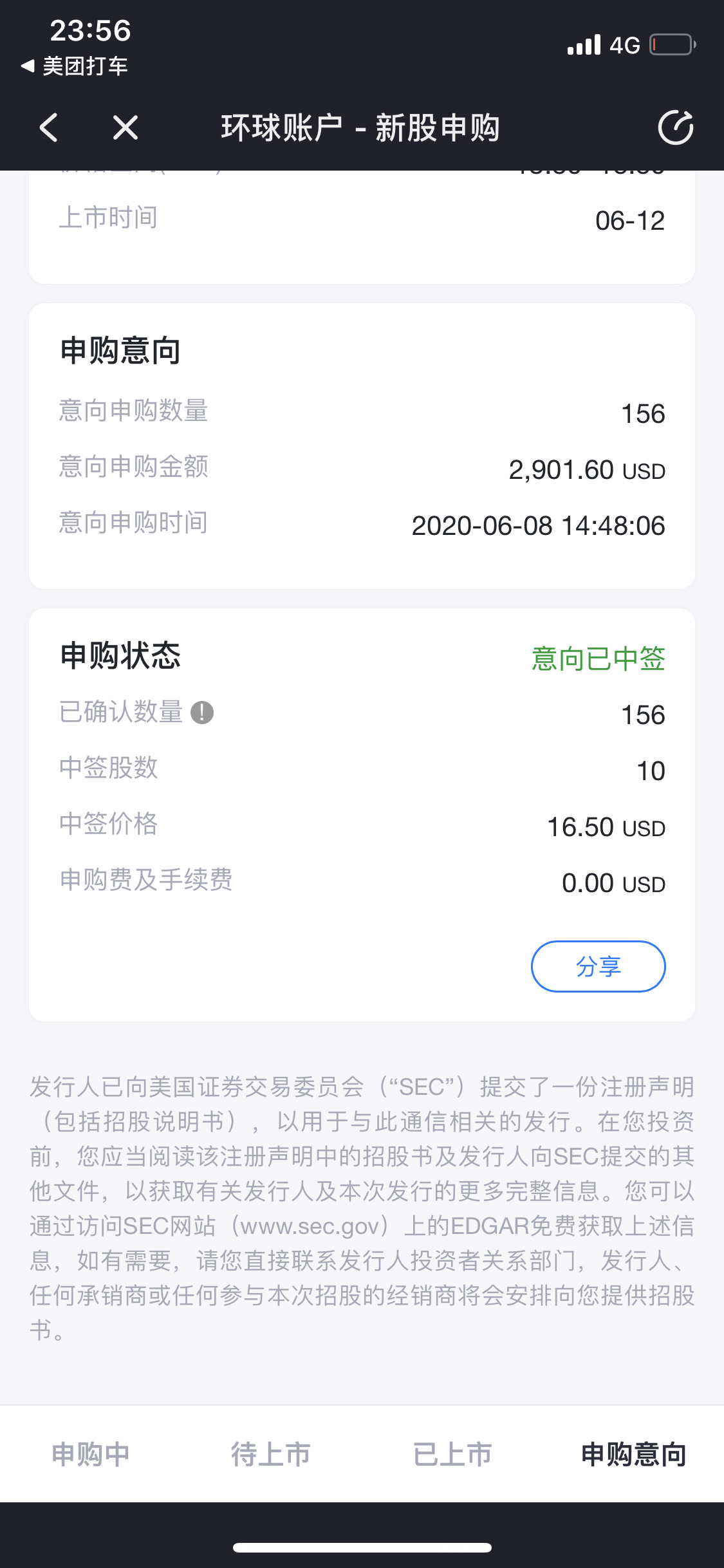Switch to the 待上市 tab
This screenshot has width=724, height=1568.
tap(271, 1454)
